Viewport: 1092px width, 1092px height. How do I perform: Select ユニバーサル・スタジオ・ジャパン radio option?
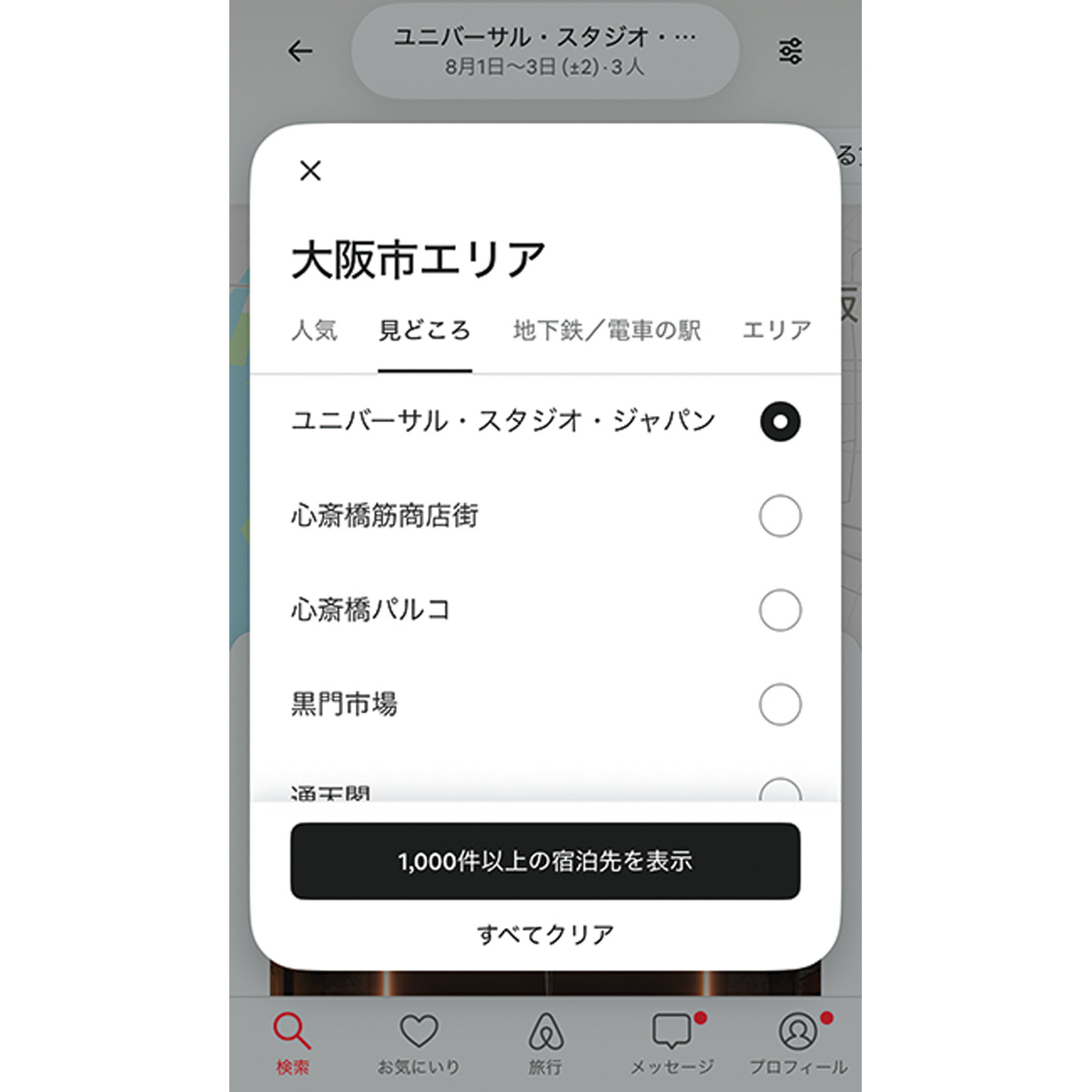coord(780,421)
